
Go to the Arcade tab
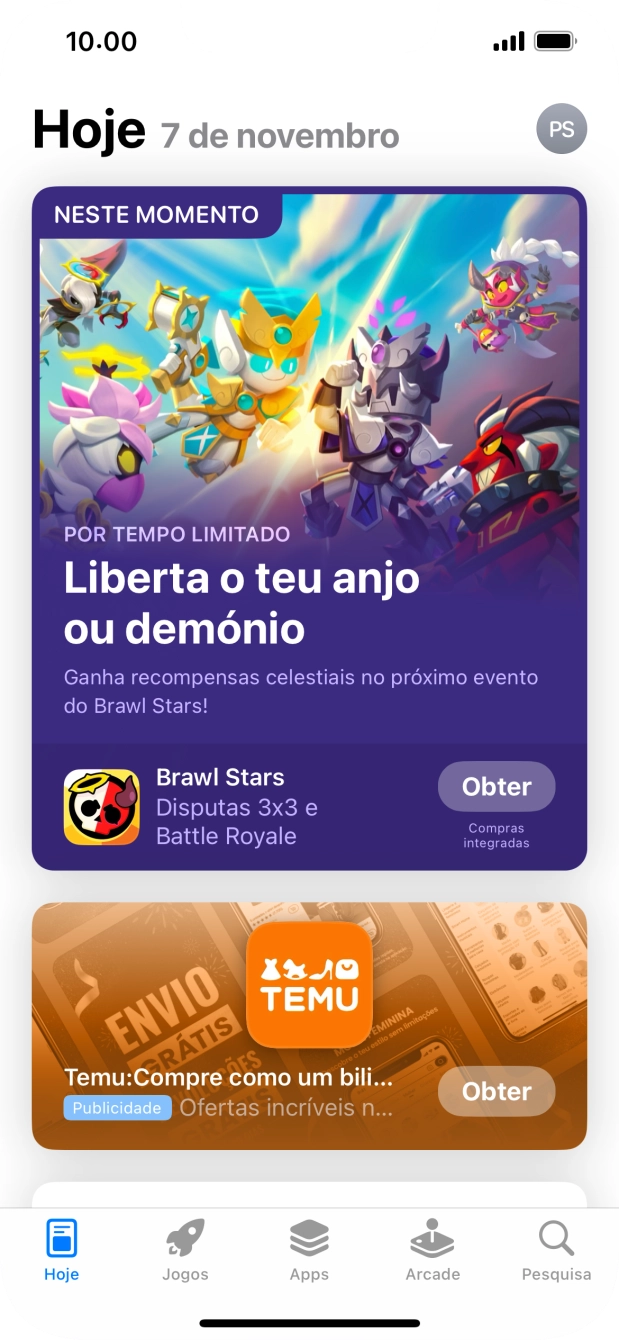click(432, 1250)
